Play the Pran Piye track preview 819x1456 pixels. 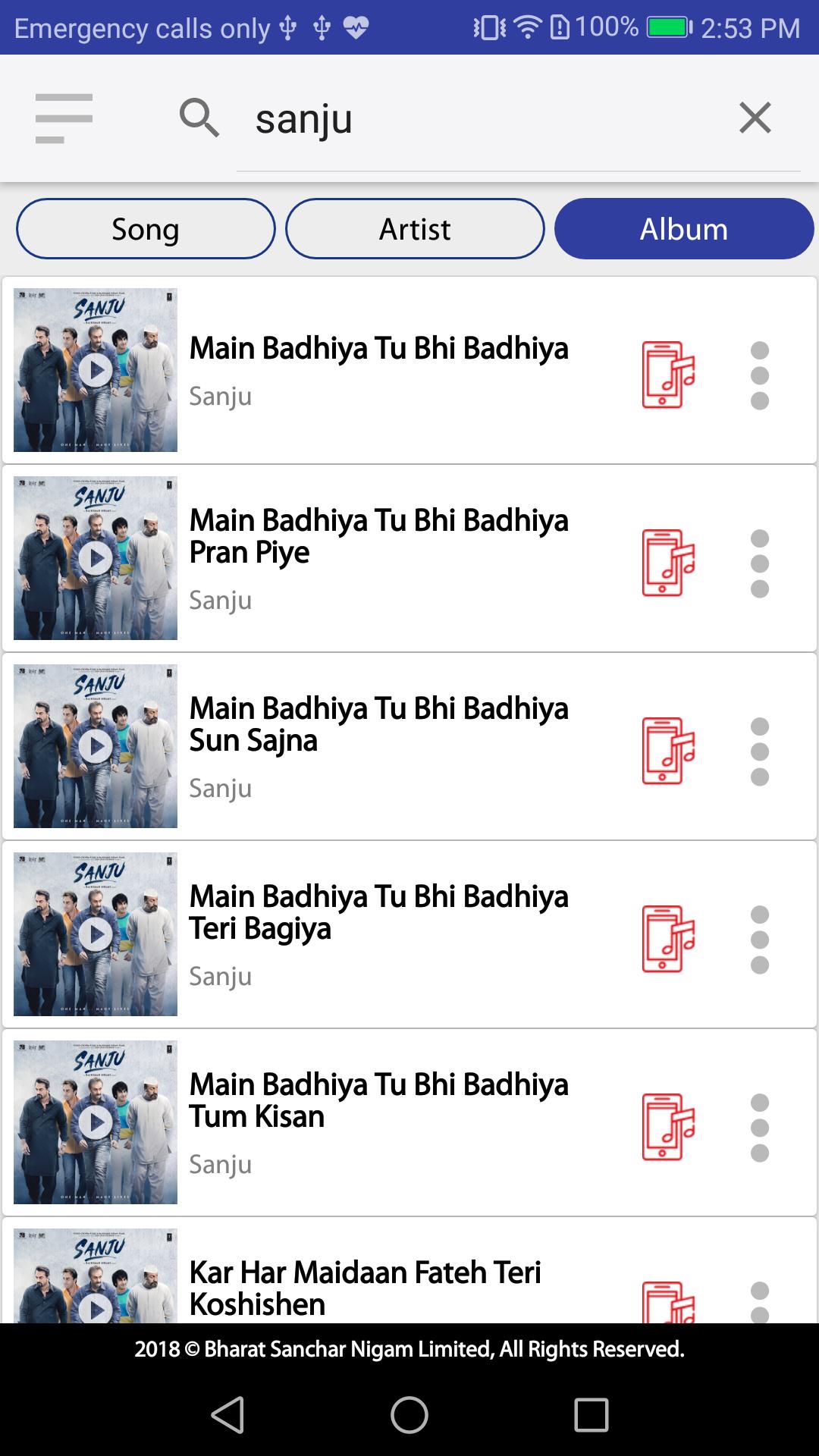[x=96, y=558]
